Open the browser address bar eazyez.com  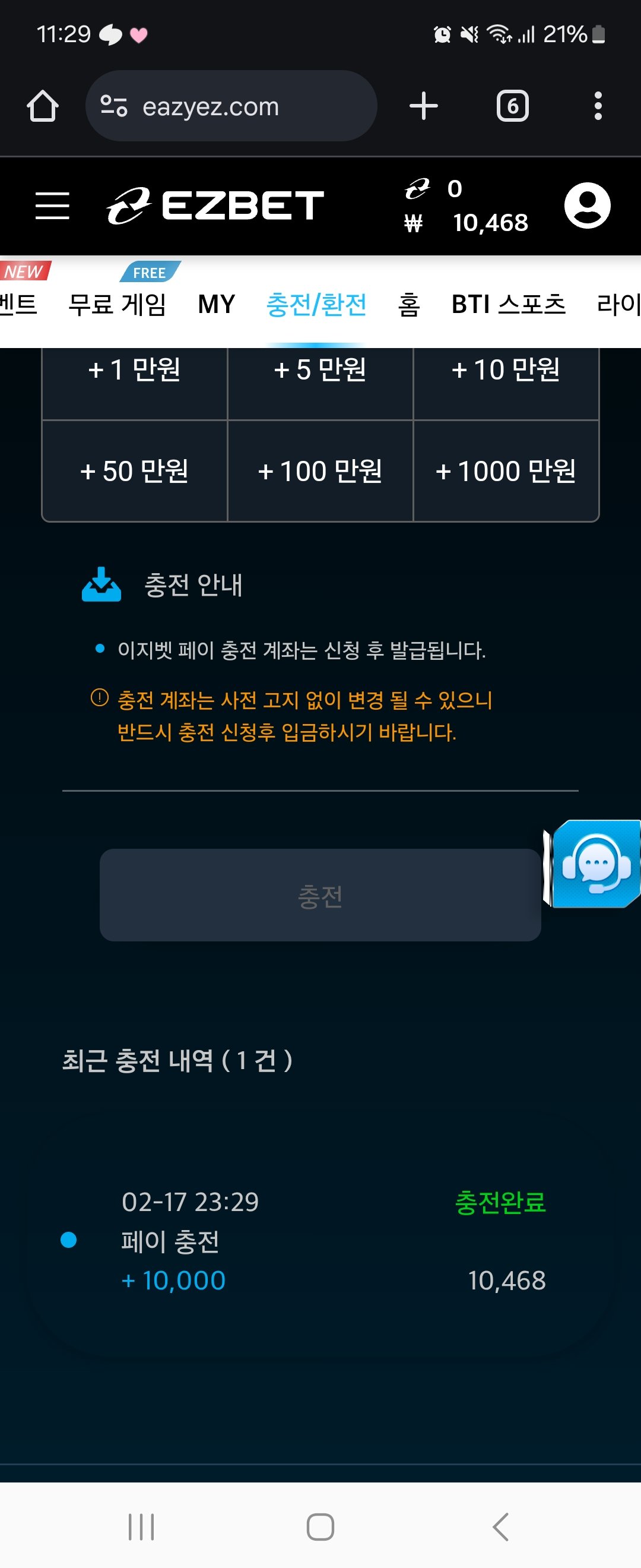pyautogui.click(x=231, y=106)
